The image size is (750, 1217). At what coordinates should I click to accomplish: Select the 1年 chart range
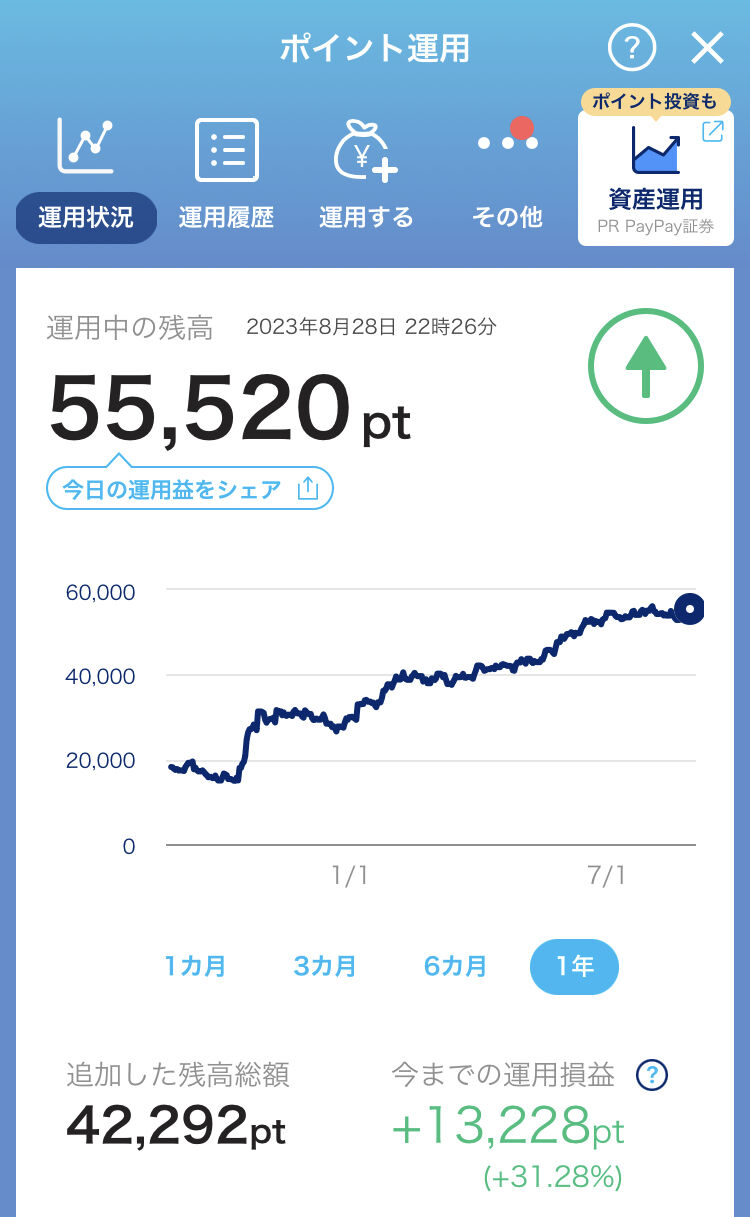click(574, 967)
